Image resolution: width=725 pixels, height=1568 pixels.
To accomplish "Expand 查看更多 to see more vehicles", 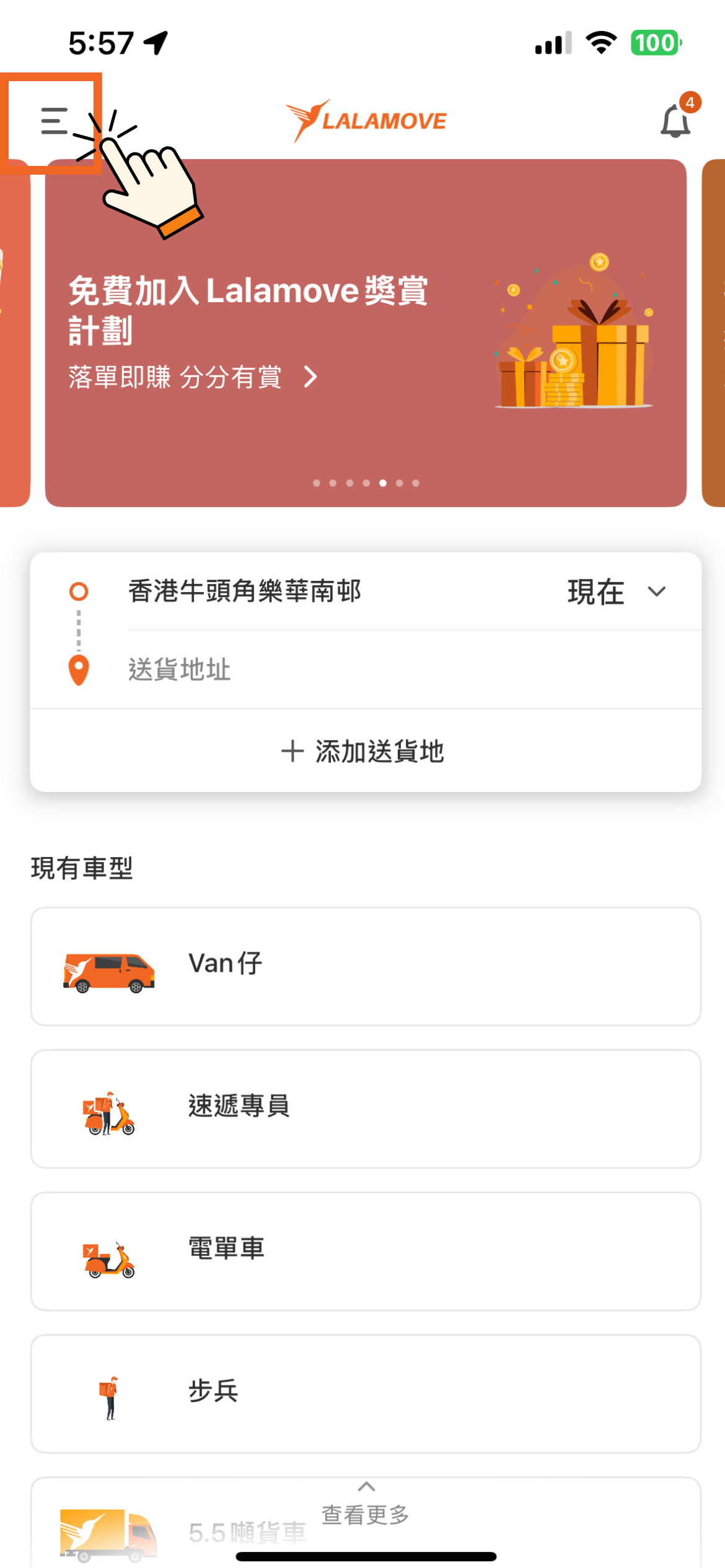I will click(x=366, y=1506).
